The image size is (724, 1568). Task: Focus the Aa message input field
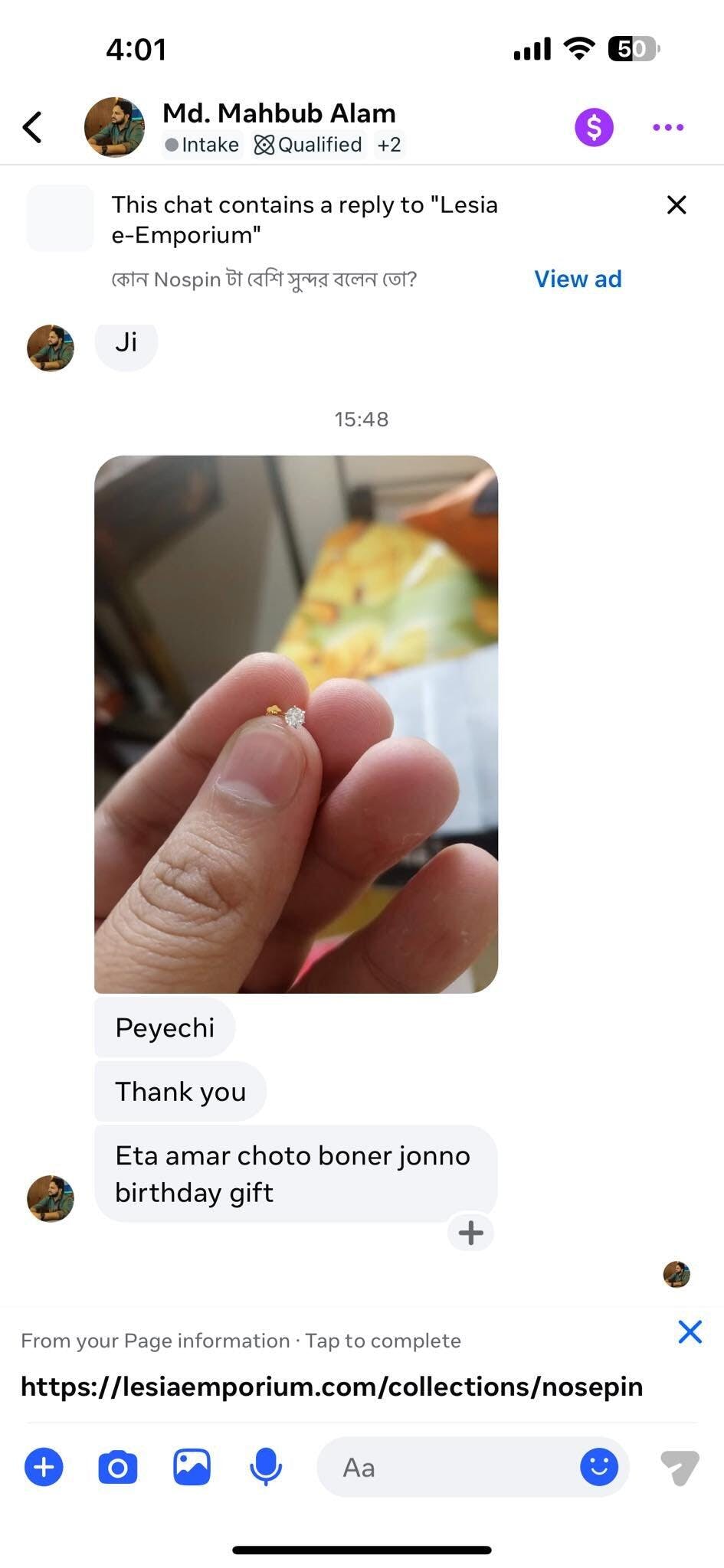(444, 1467)
